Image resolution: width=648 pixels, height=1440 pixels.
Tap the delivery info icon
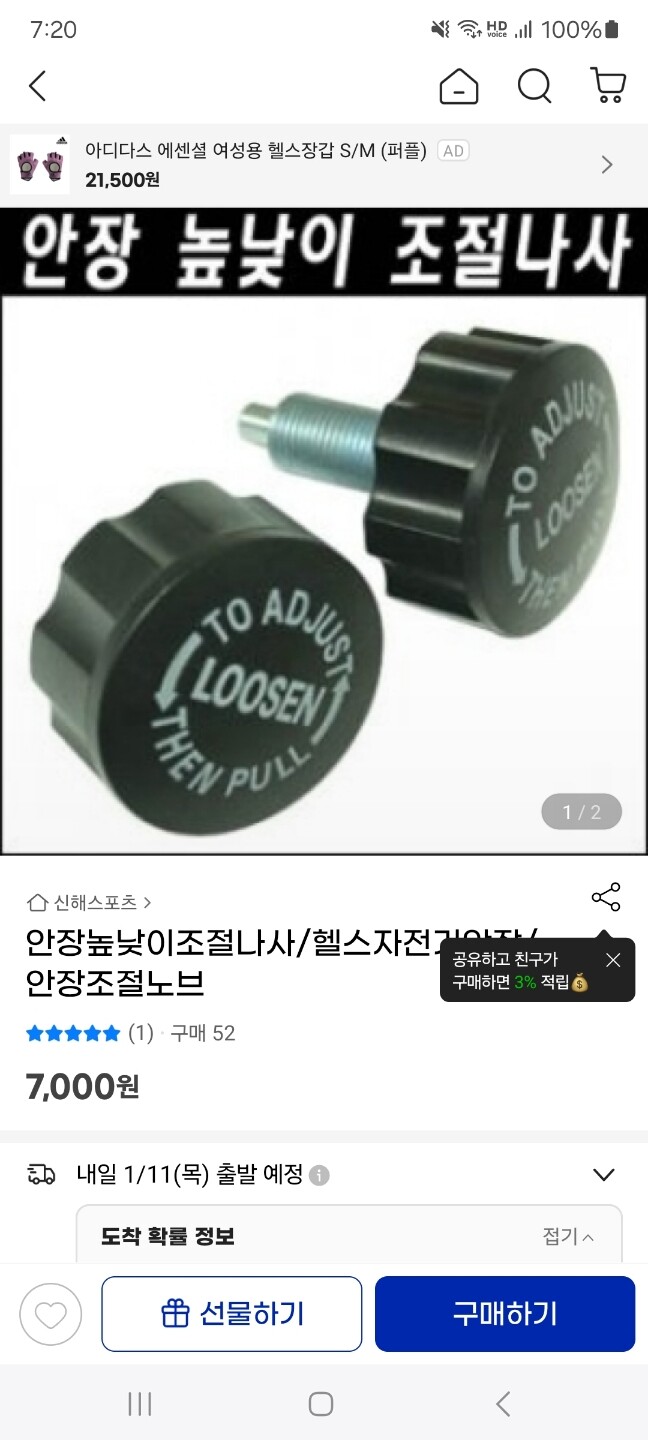tap(319, 1175)
